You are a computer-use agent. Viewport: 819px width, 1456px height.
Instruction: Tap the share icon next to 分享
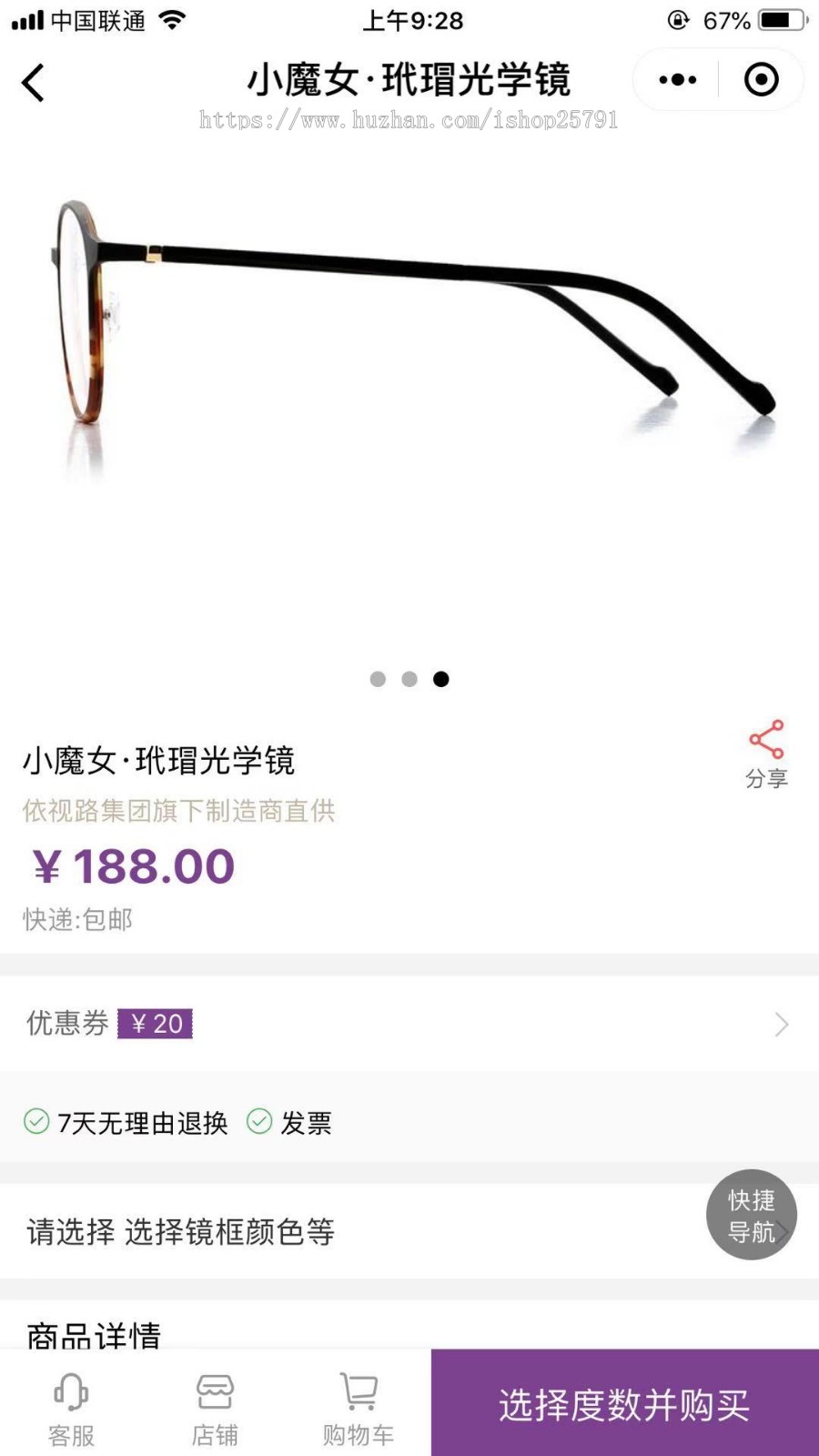765,739
